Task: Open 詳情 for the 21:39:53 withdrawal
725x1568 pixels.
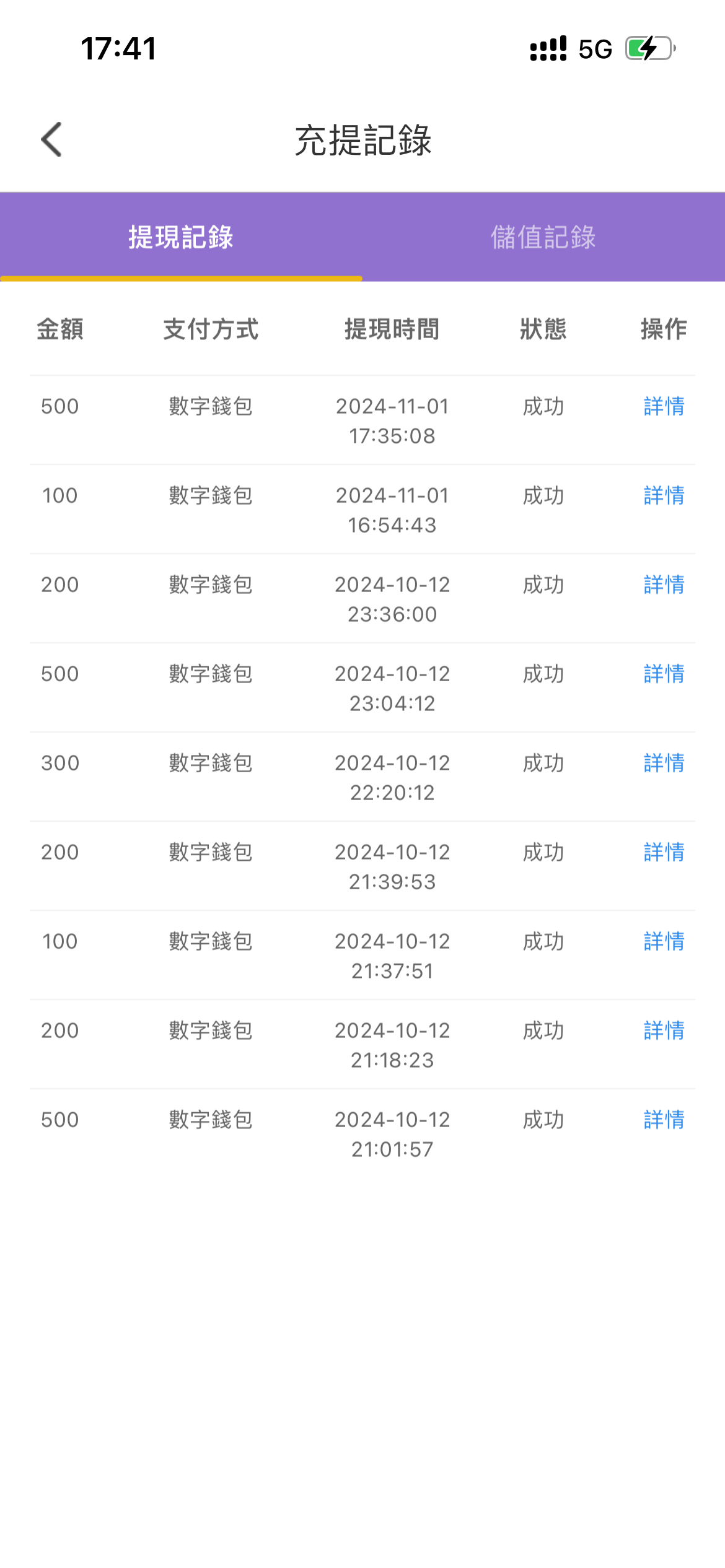Action: (664, 853)
